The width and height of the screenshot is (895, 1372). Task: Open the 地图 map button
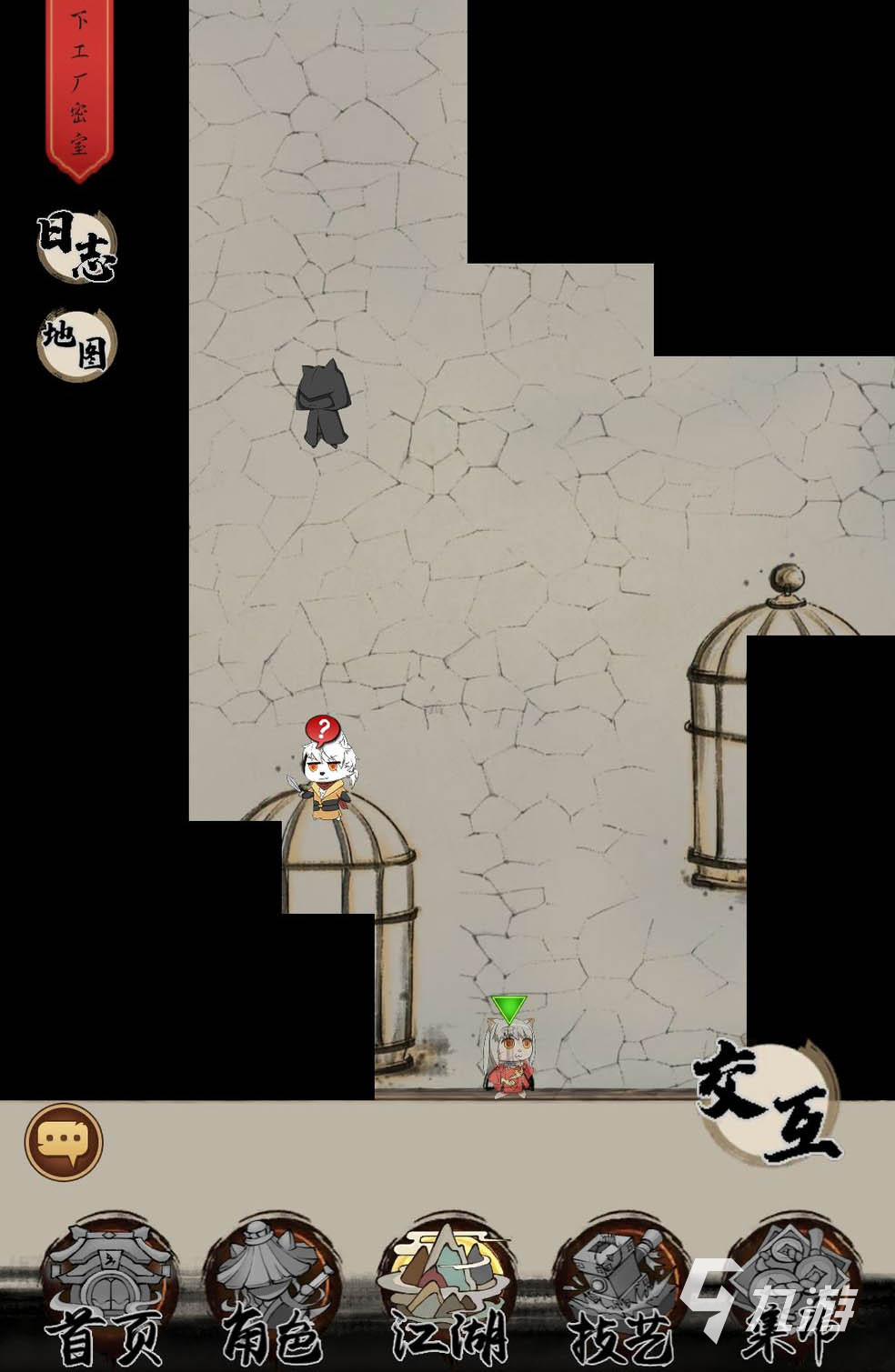[76, 345]
